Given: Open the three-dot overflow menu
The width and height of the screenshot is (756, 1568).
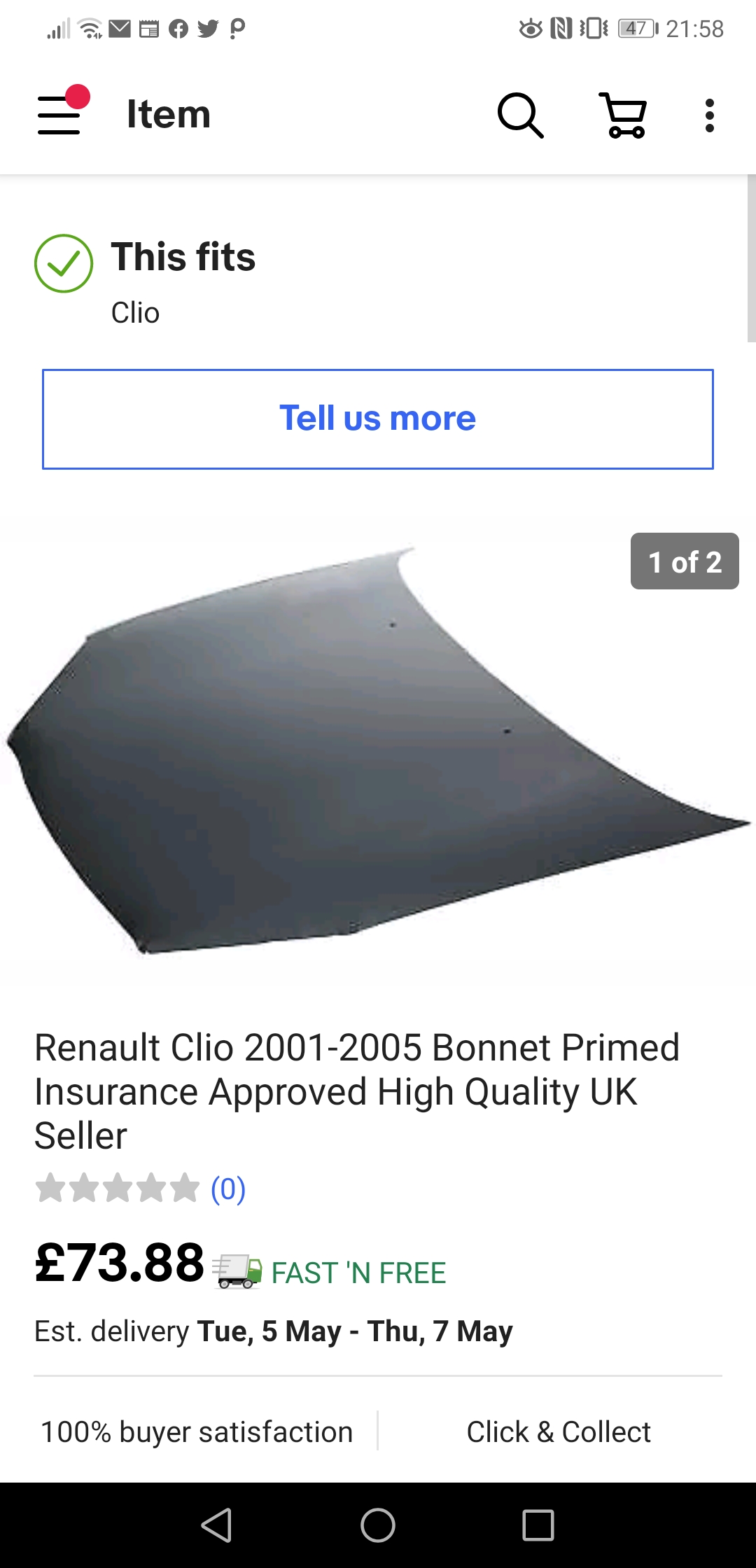Looking at the screenshot, I should 709,115.
